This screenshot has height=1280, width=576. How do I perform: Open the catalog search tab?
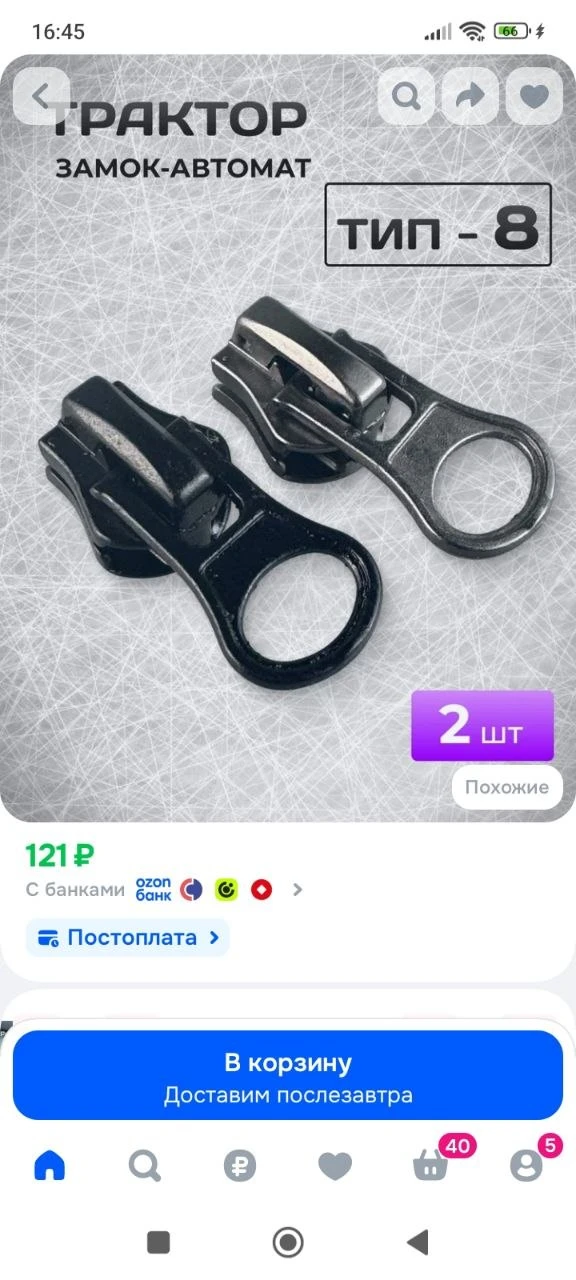tap(144, 1165)
